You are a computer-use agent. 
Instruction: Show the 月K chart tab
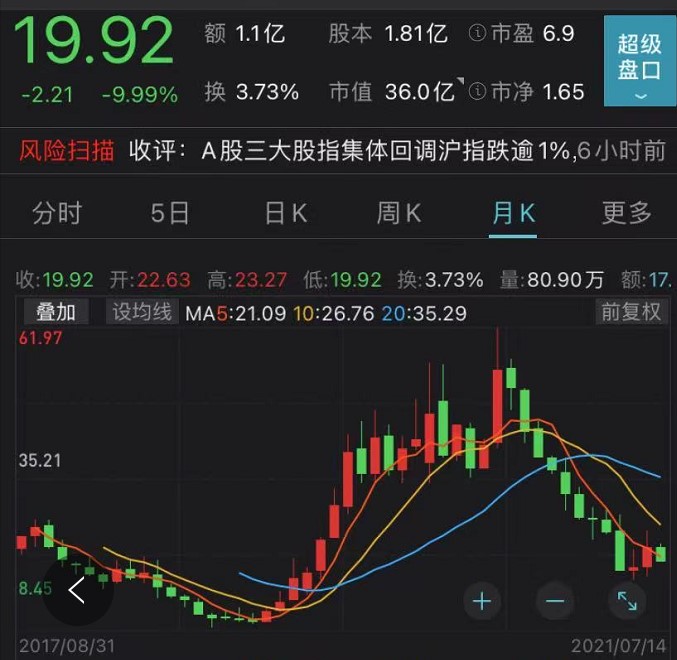click(x=513, y=213)
